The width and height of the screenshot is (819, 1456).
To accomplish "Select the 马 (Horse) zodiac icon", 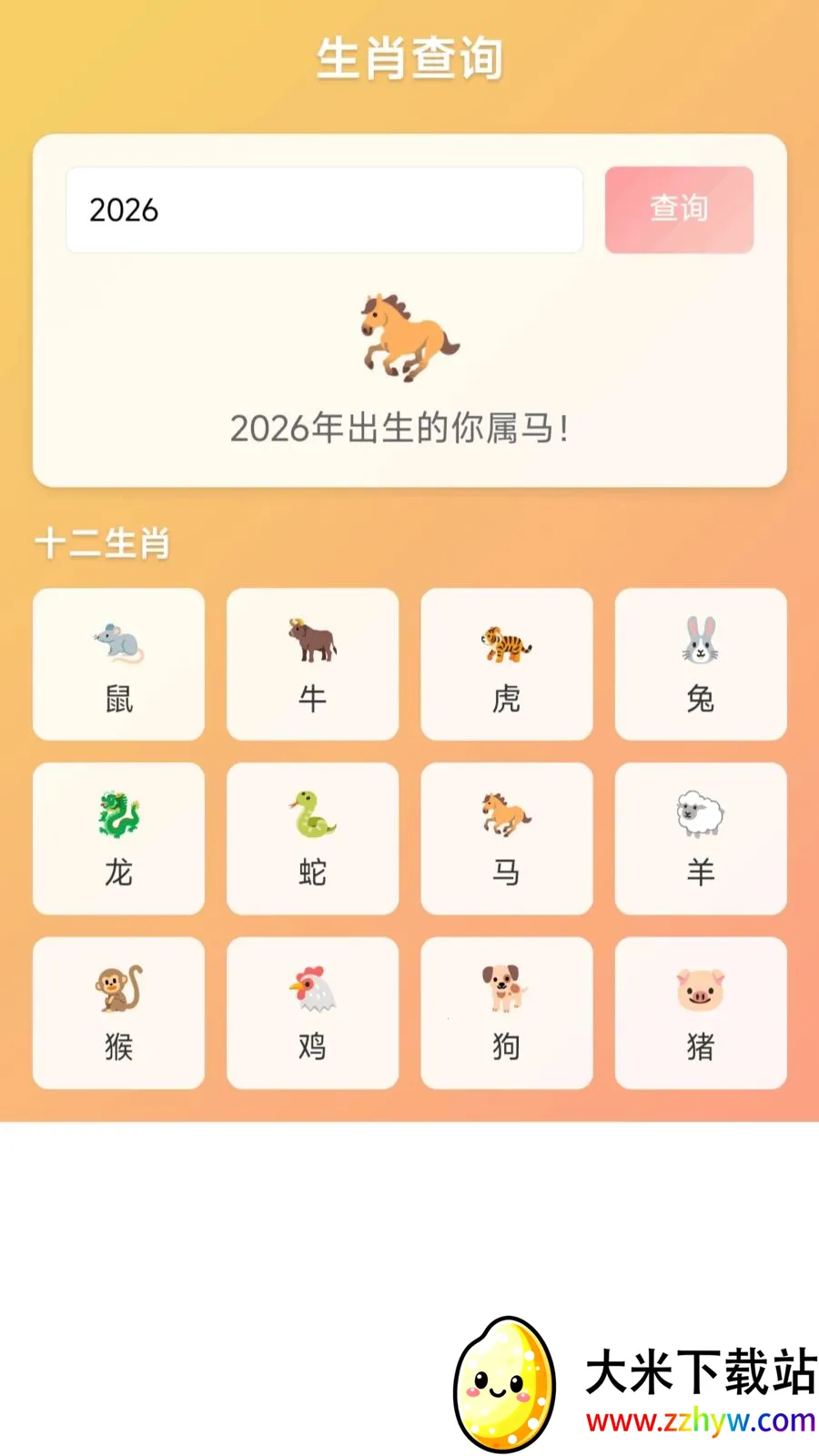I will [x=506, y=838].
